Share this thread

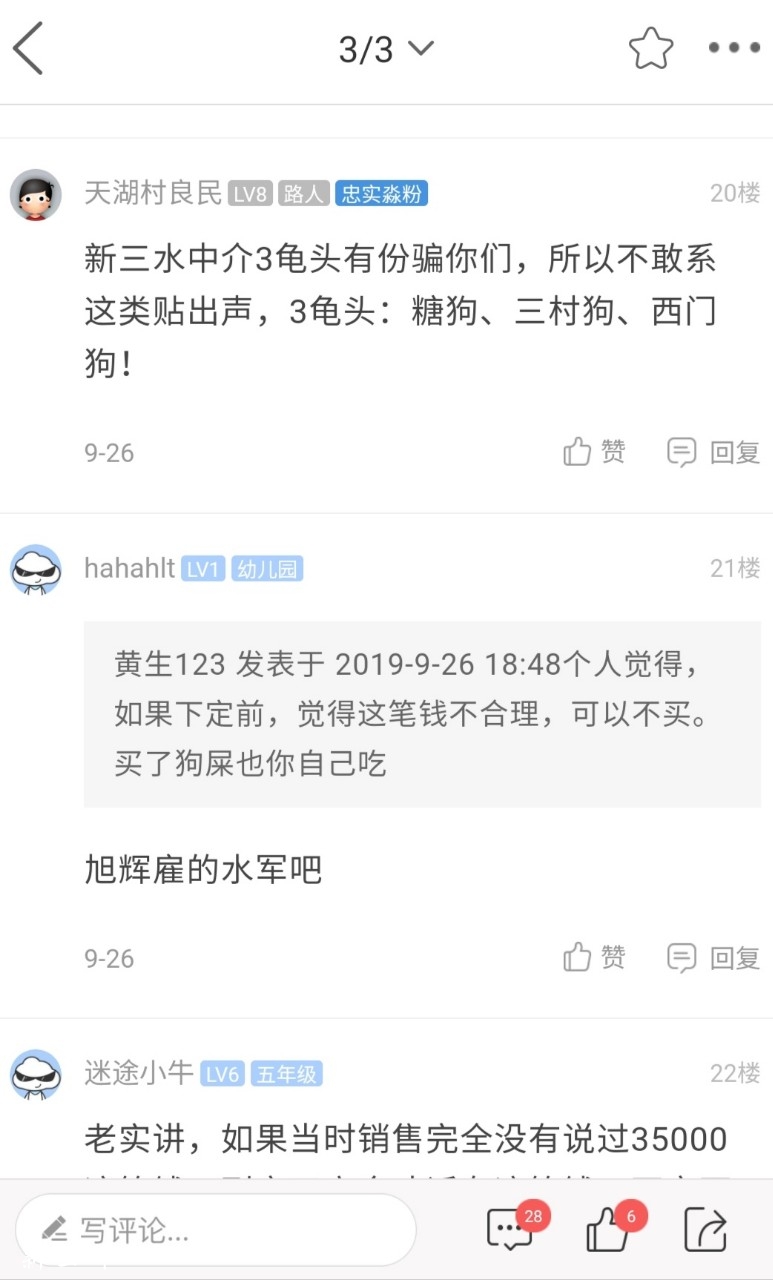tap(705, 1229)
